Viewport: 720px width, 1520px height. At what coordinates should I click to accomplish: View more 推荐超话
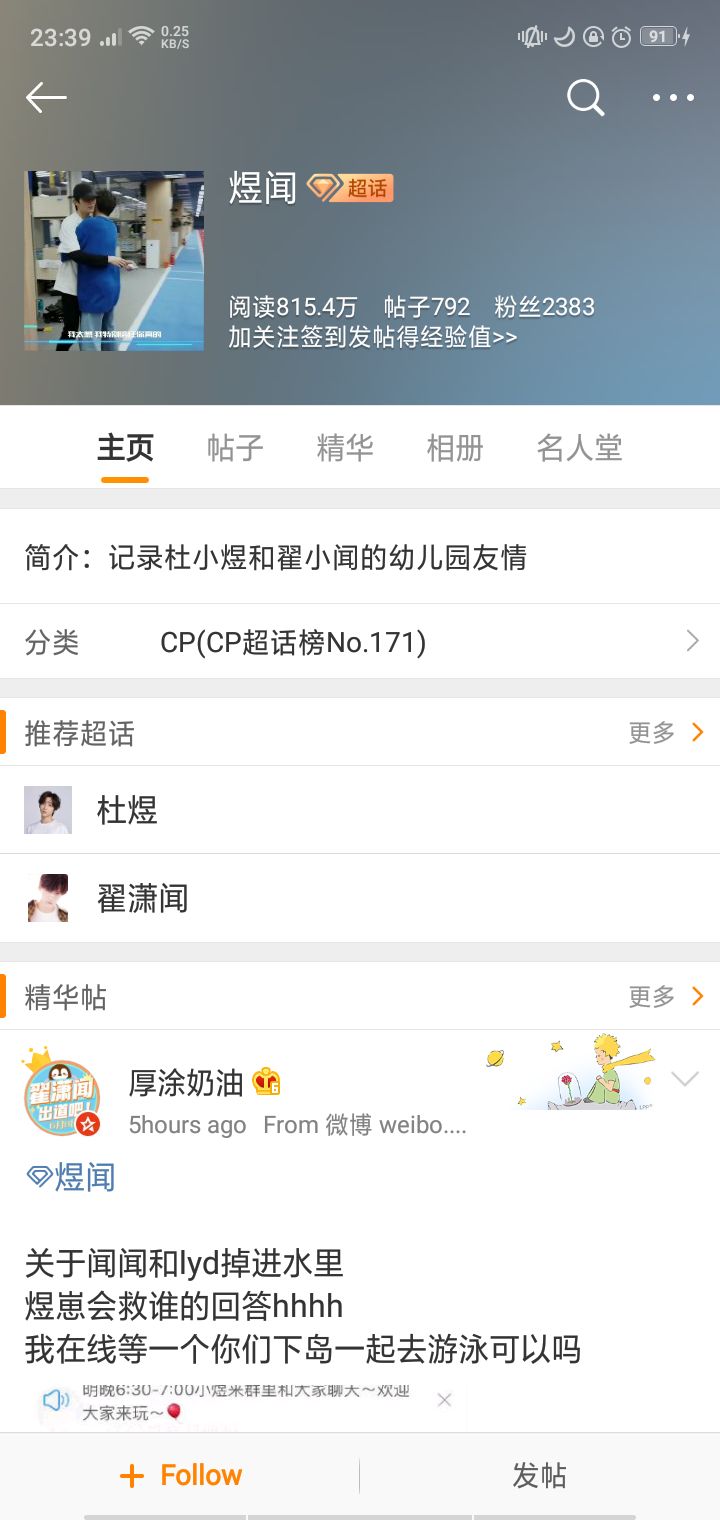(666, 733)
